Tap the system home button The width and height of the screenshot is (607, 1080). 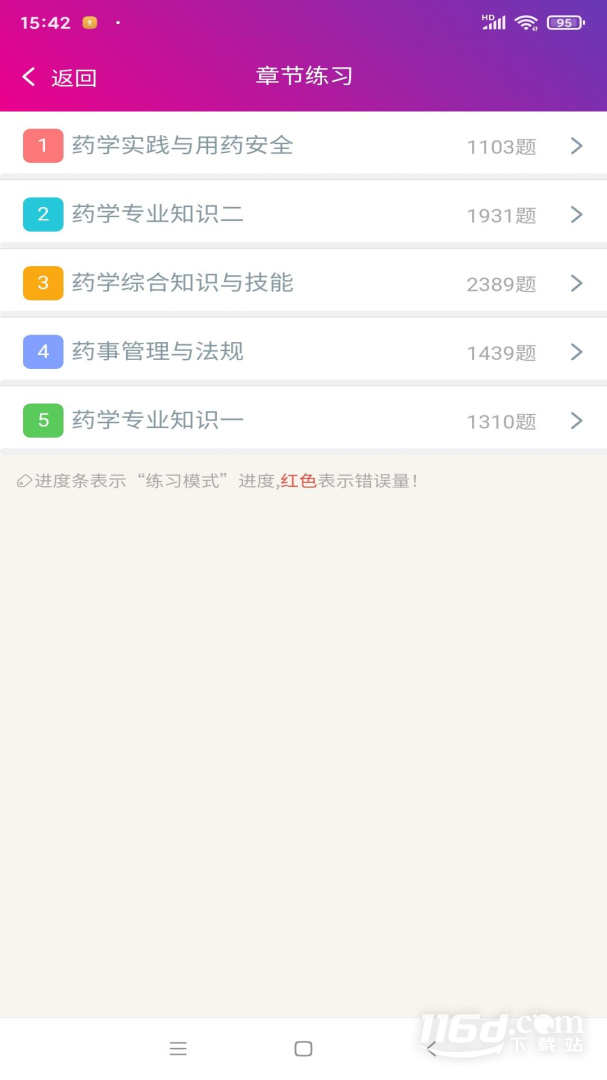[x=303, y=1048]
